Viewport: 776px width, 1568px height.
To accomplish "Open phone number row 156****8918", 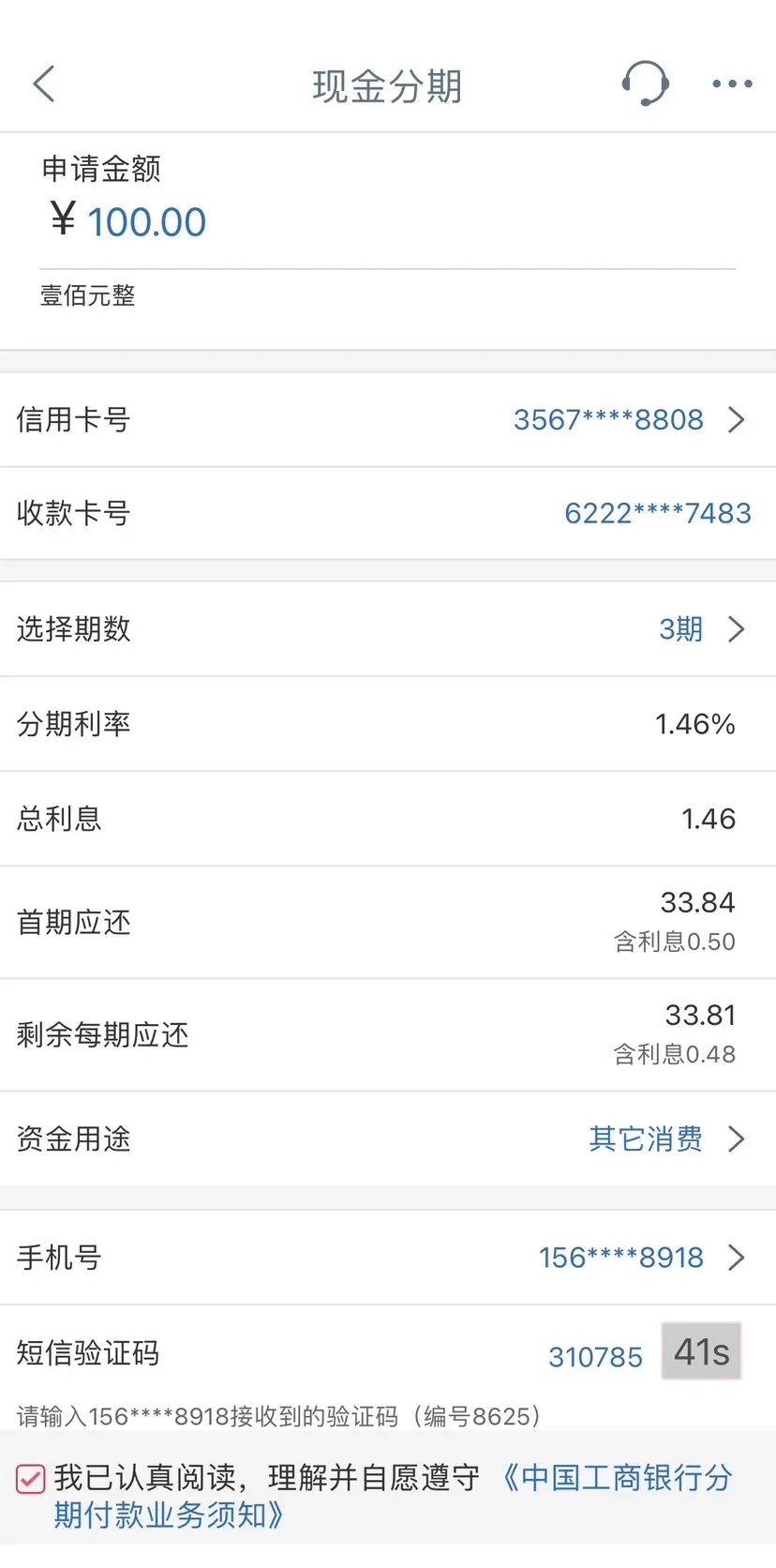I will pos(388,1257).
